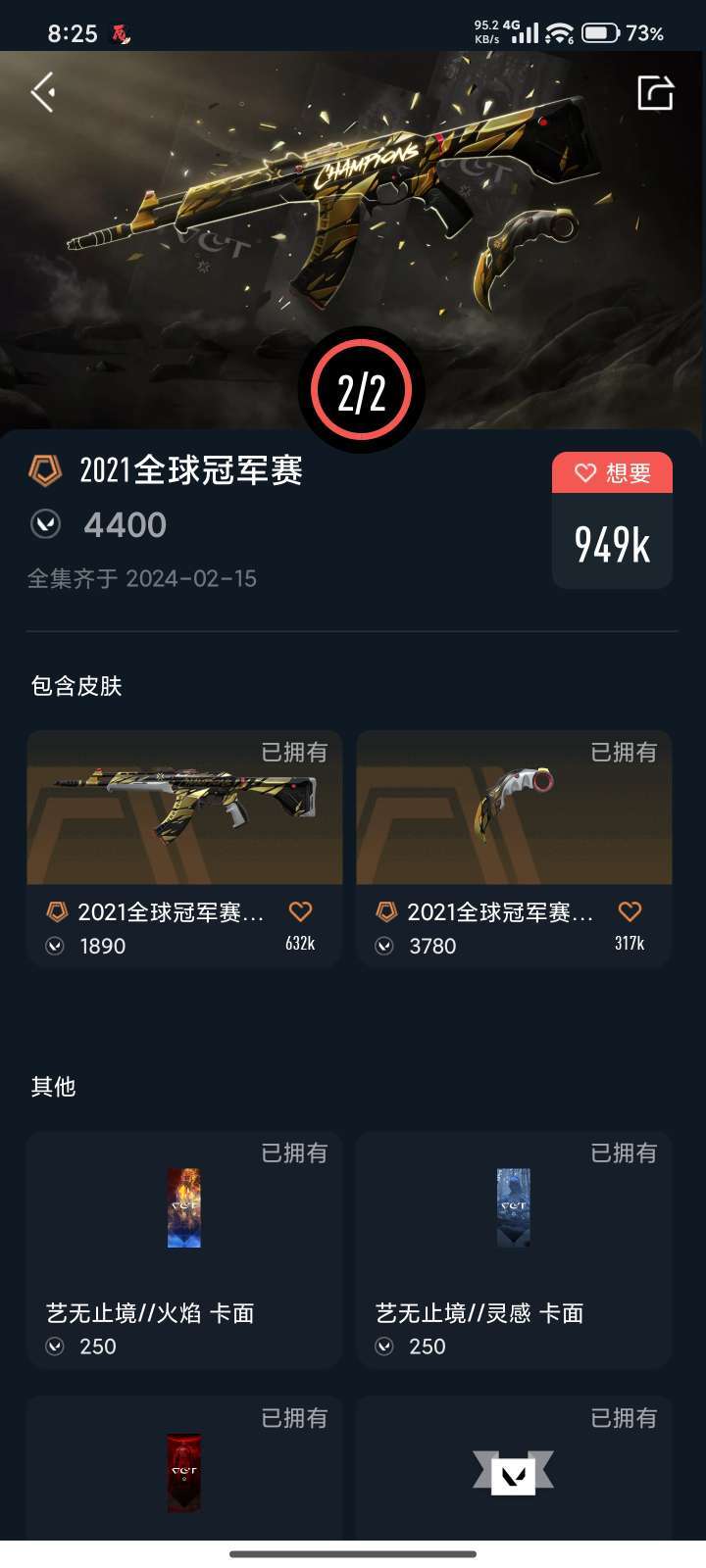Open the red player card item
The height and width of the screenshot is (1568, 706).
coord(184,1468)
